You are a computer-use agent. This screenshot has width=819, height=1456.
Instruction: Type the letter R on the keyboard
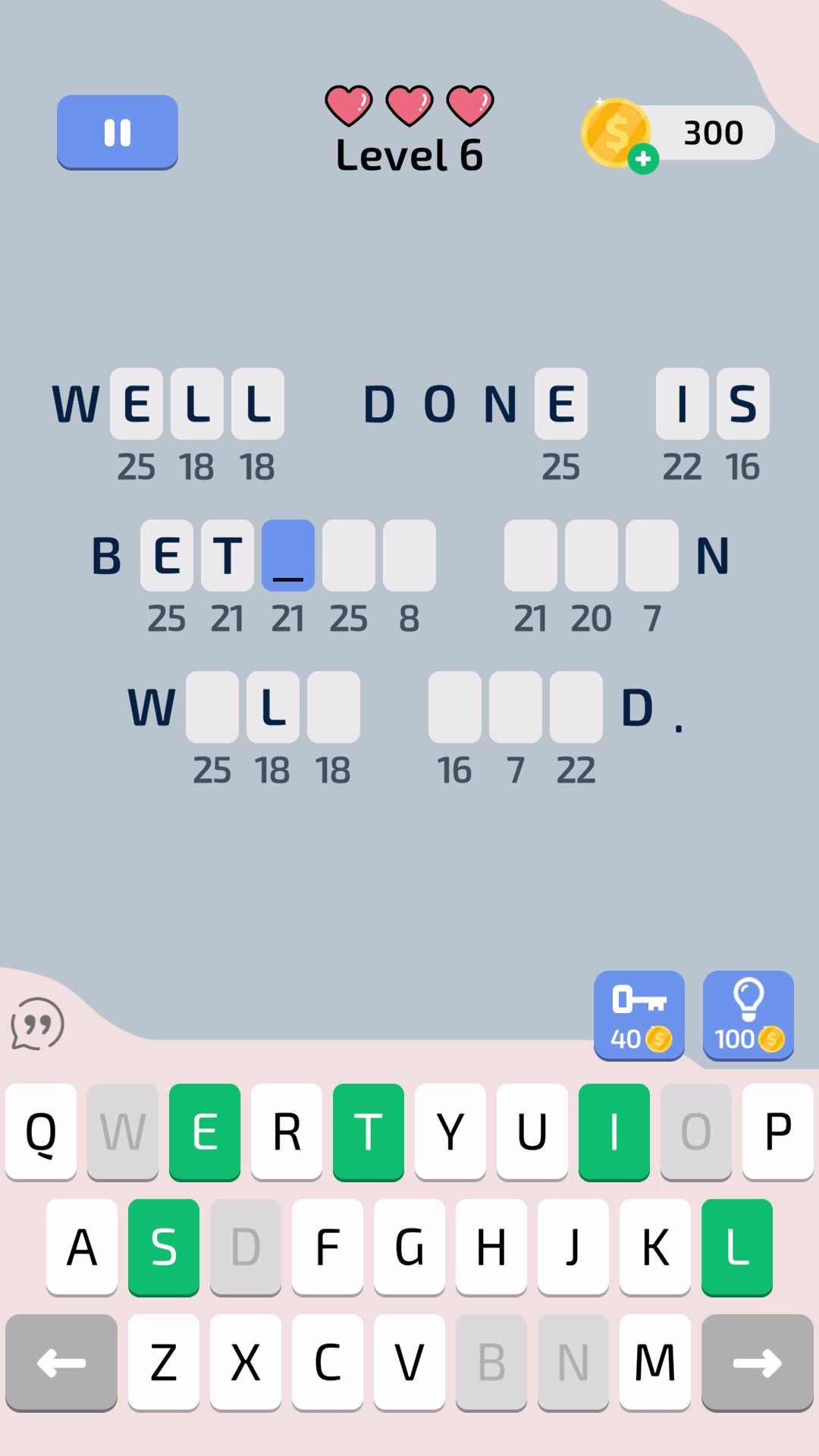click(x=287, y=1132)
